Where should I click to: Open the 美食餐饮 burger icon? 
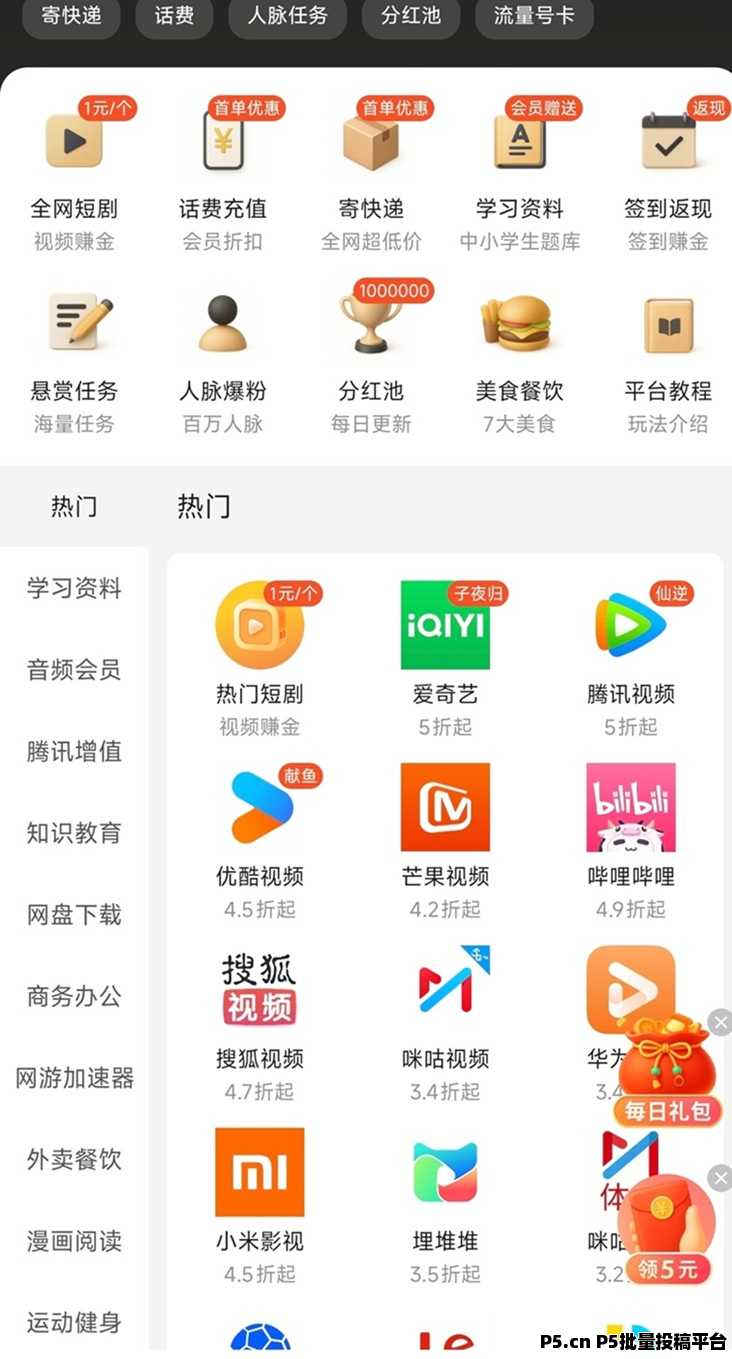pos(520,320)
